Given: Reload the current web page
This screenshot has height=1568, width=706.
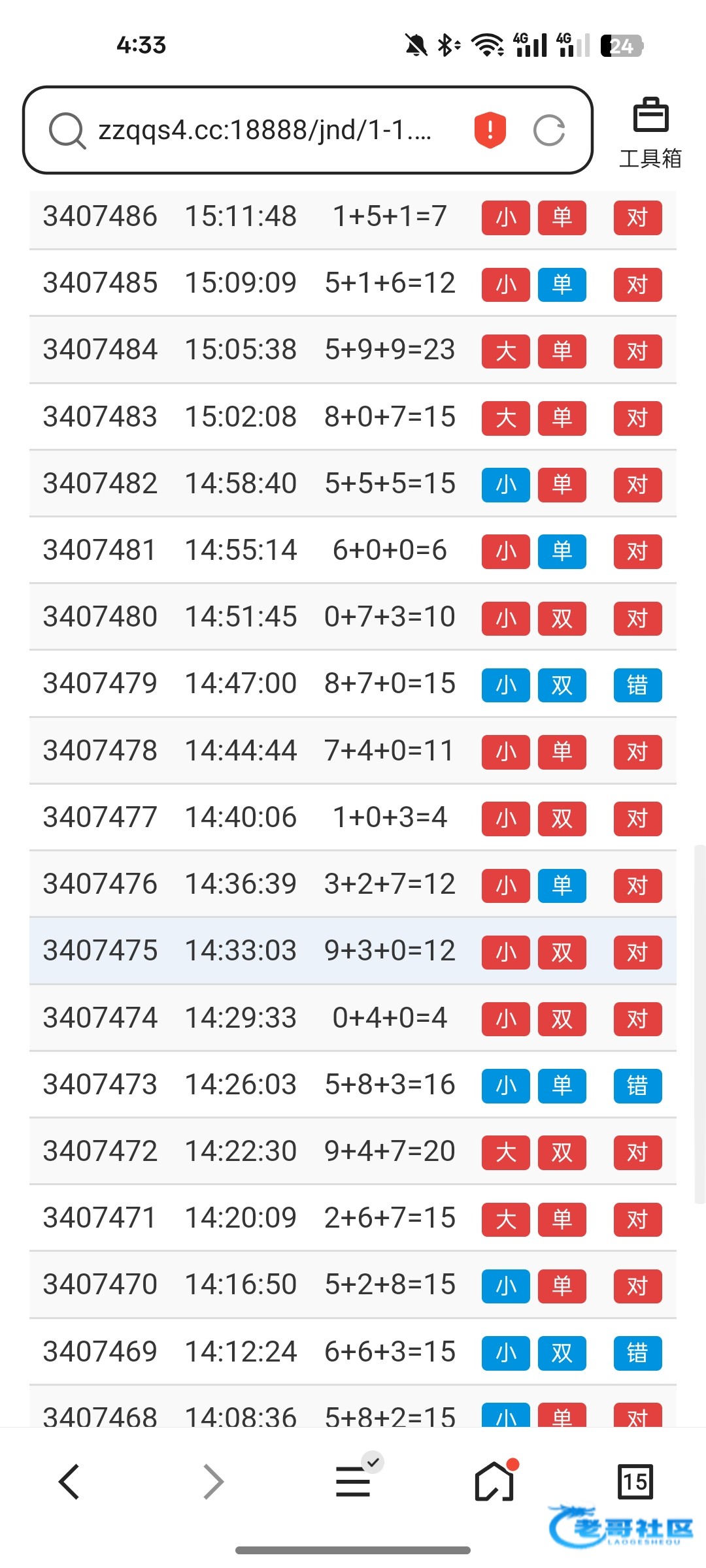Looking at the screenshot, I should click(549, 130).
